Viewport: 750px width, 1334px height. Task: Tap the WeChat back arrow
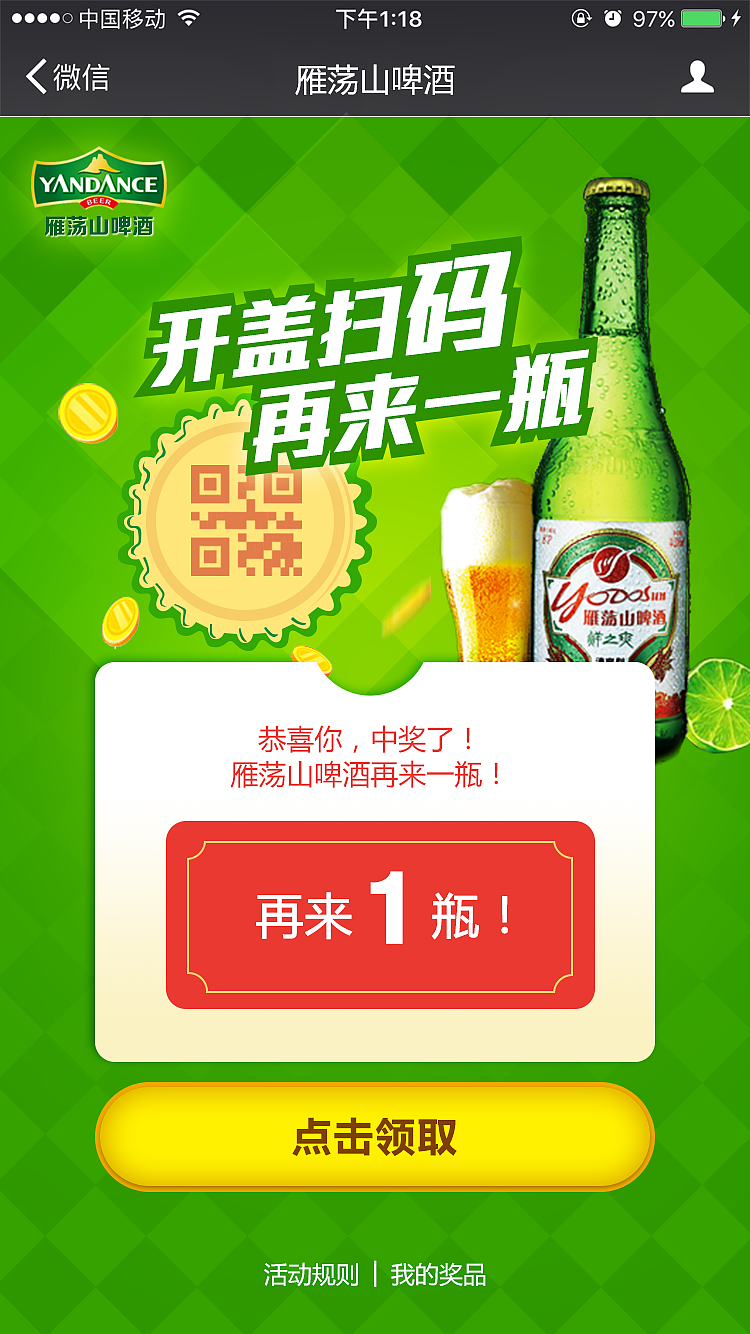point(36,78)
